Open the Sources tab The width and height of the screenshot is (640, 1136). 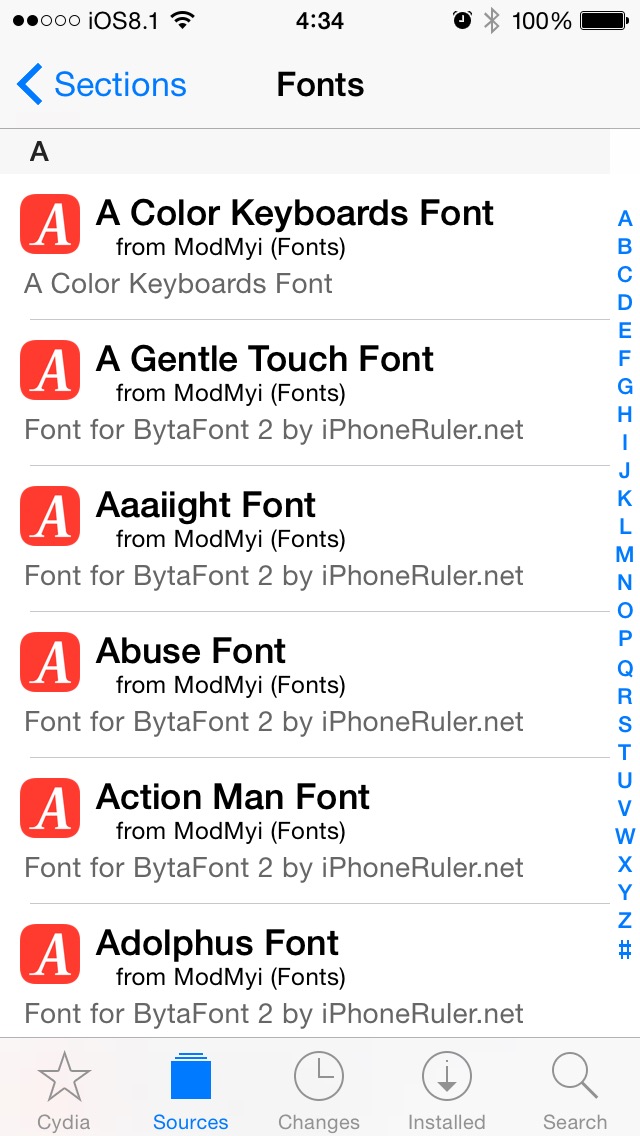(191, 1090)
